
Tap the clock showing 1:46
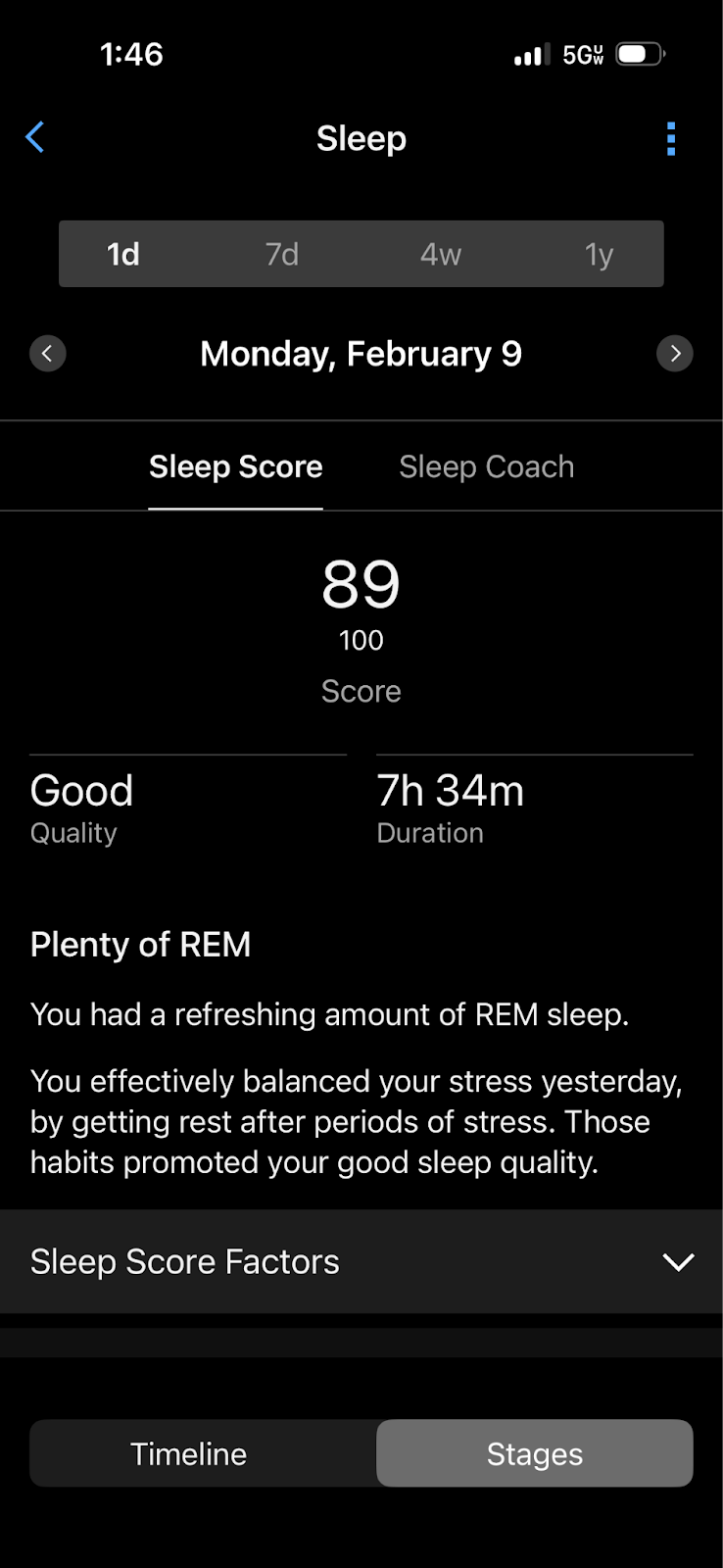pyautogui.click(x=131, y=55)
